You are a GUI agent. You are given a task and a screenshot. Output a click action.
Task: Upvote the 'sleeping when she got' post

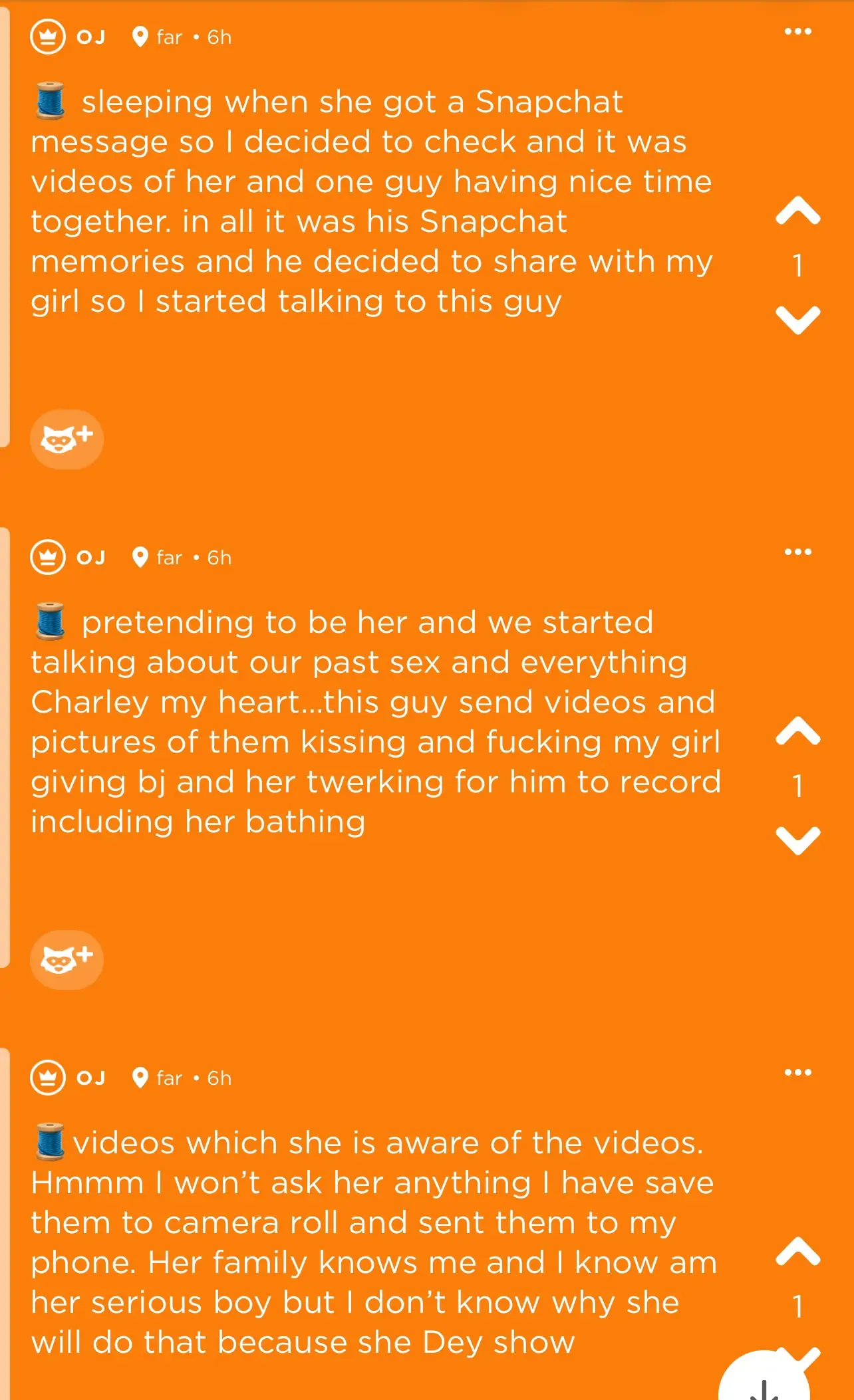pyautogui.click(x=797, y=211)
